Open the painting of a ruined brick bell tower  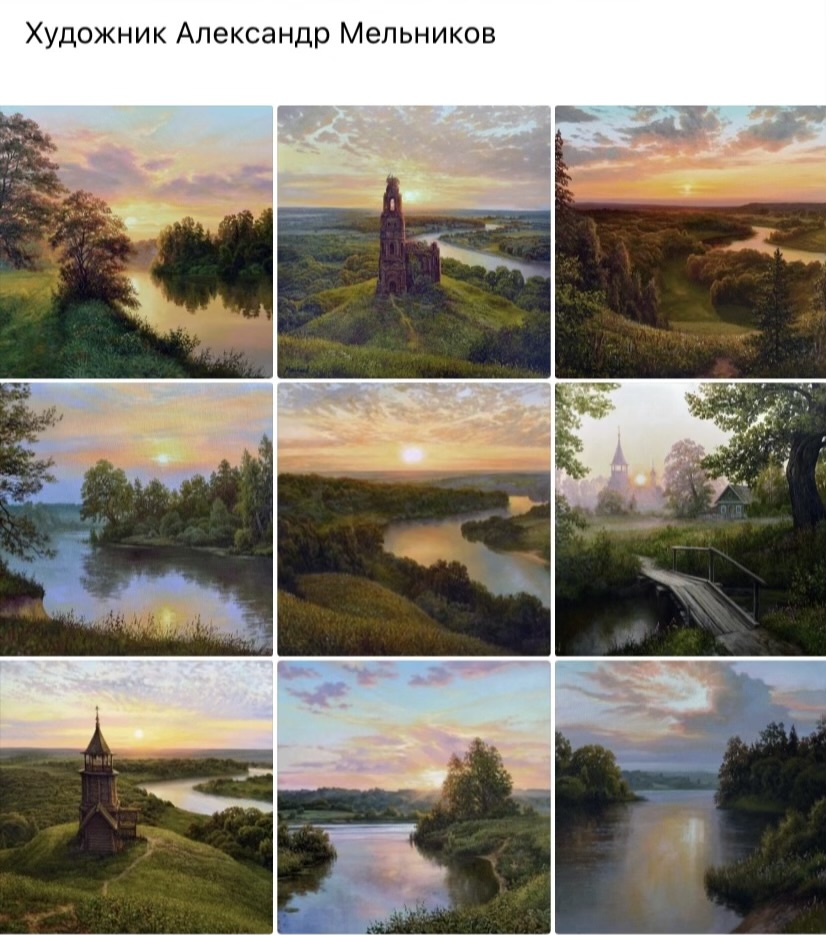[413, 241]
